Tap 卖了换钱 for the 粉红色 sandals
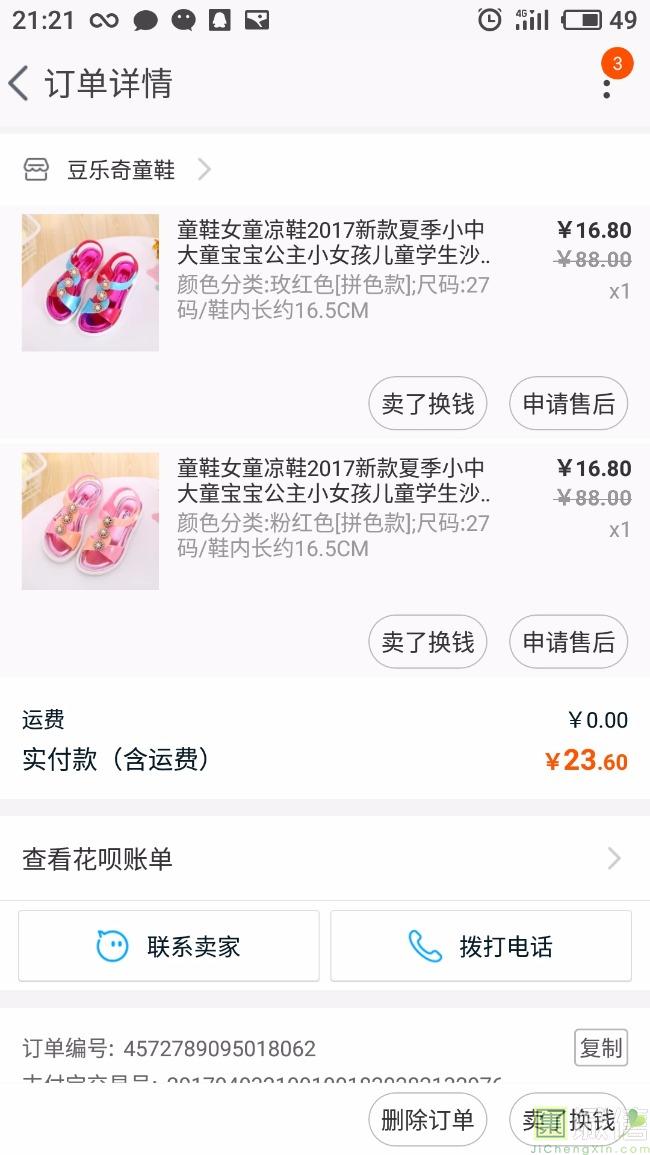The width and height of the screenshot is (650, 1155). coord(428,642)
